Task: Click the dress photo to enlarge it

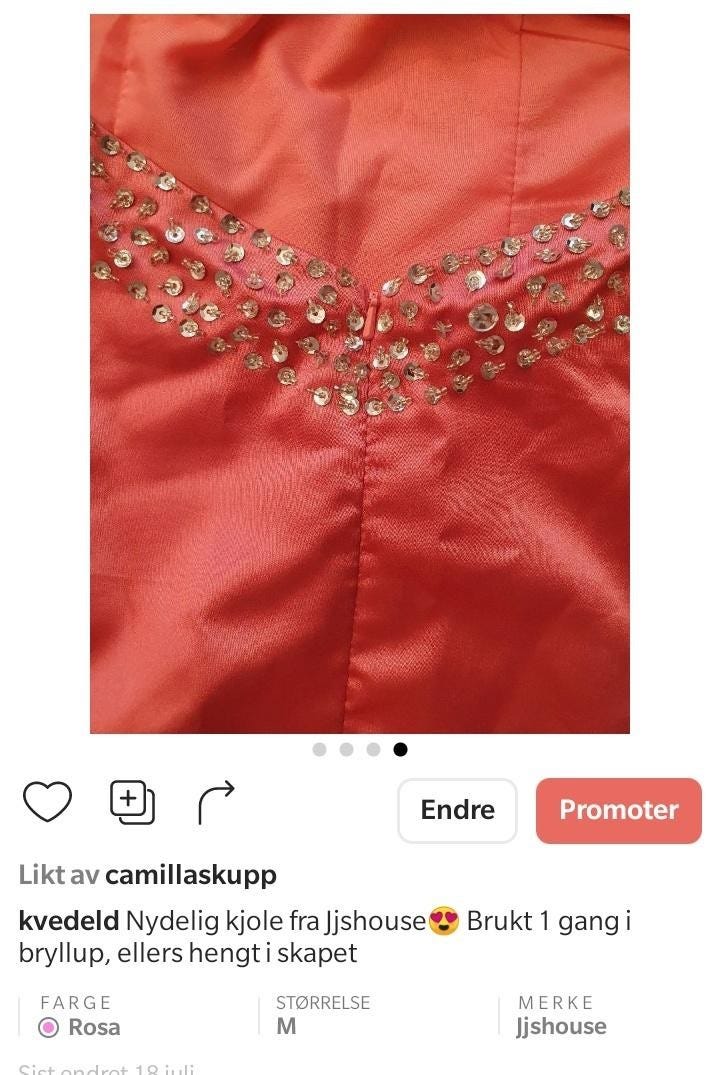Action: tap(360, 368)
